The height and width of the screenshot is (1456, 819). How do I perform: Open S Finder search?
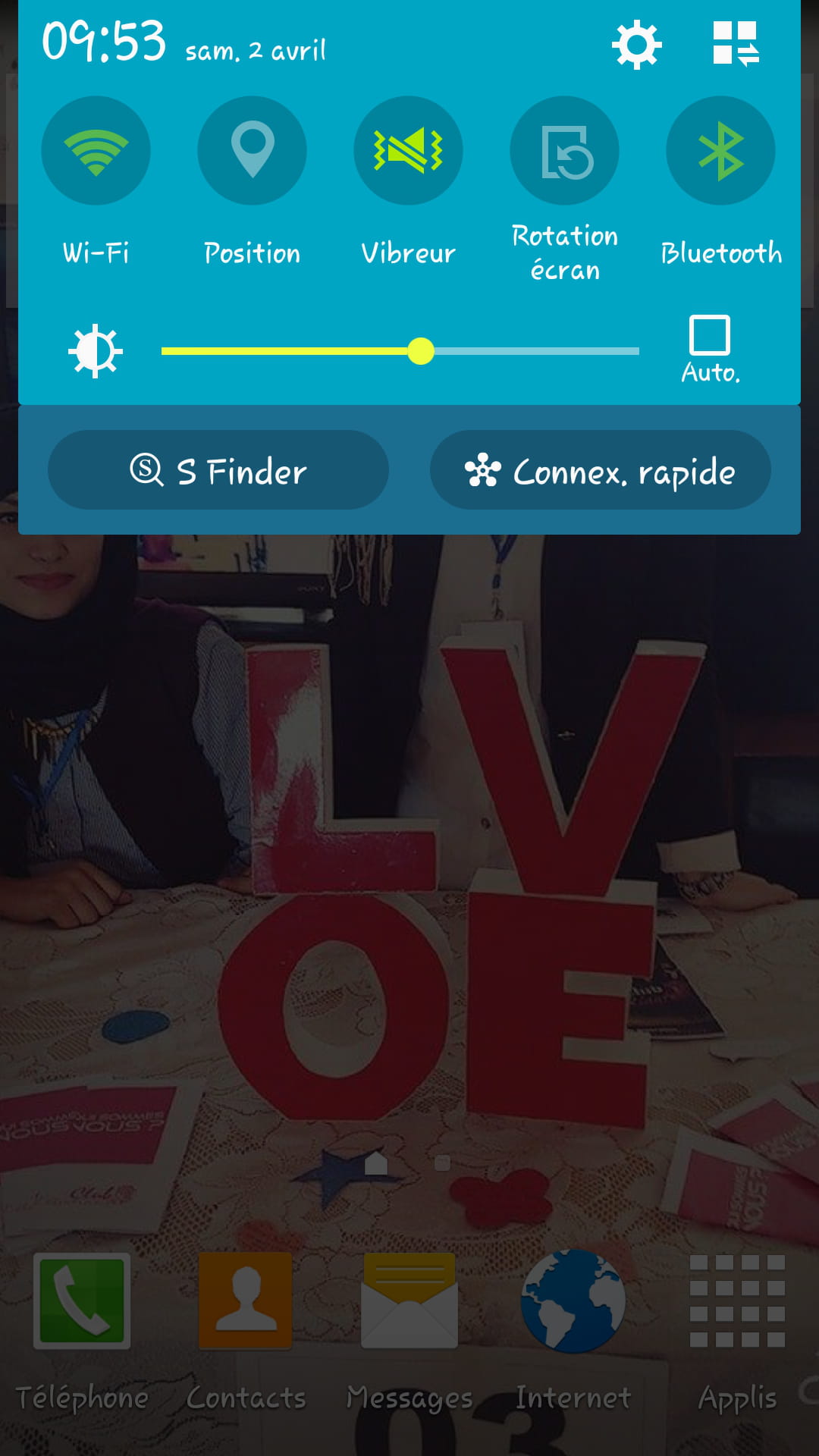[218, 470]
